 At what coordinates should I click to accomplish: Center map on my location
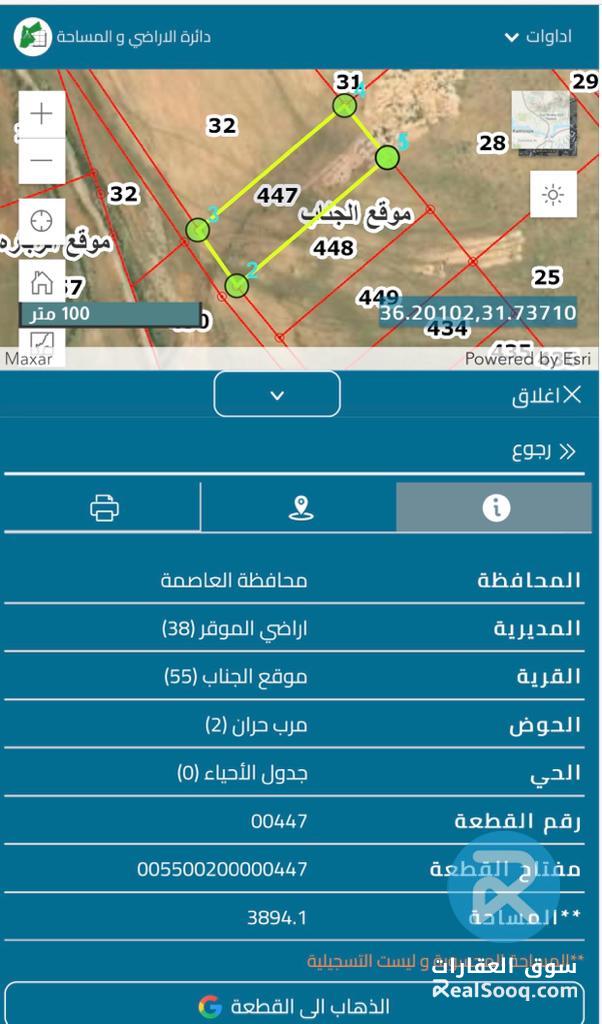click(x=41, y=221)
